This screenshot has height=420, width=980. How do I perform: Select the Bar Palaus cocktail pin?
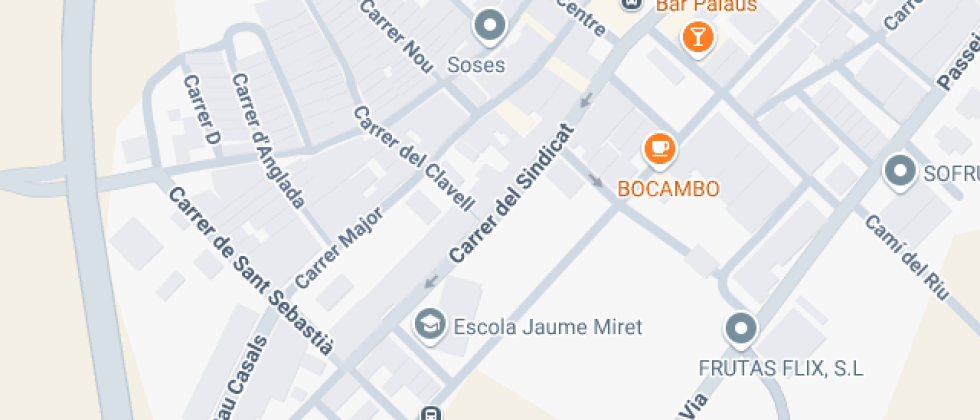coord(698,38)
